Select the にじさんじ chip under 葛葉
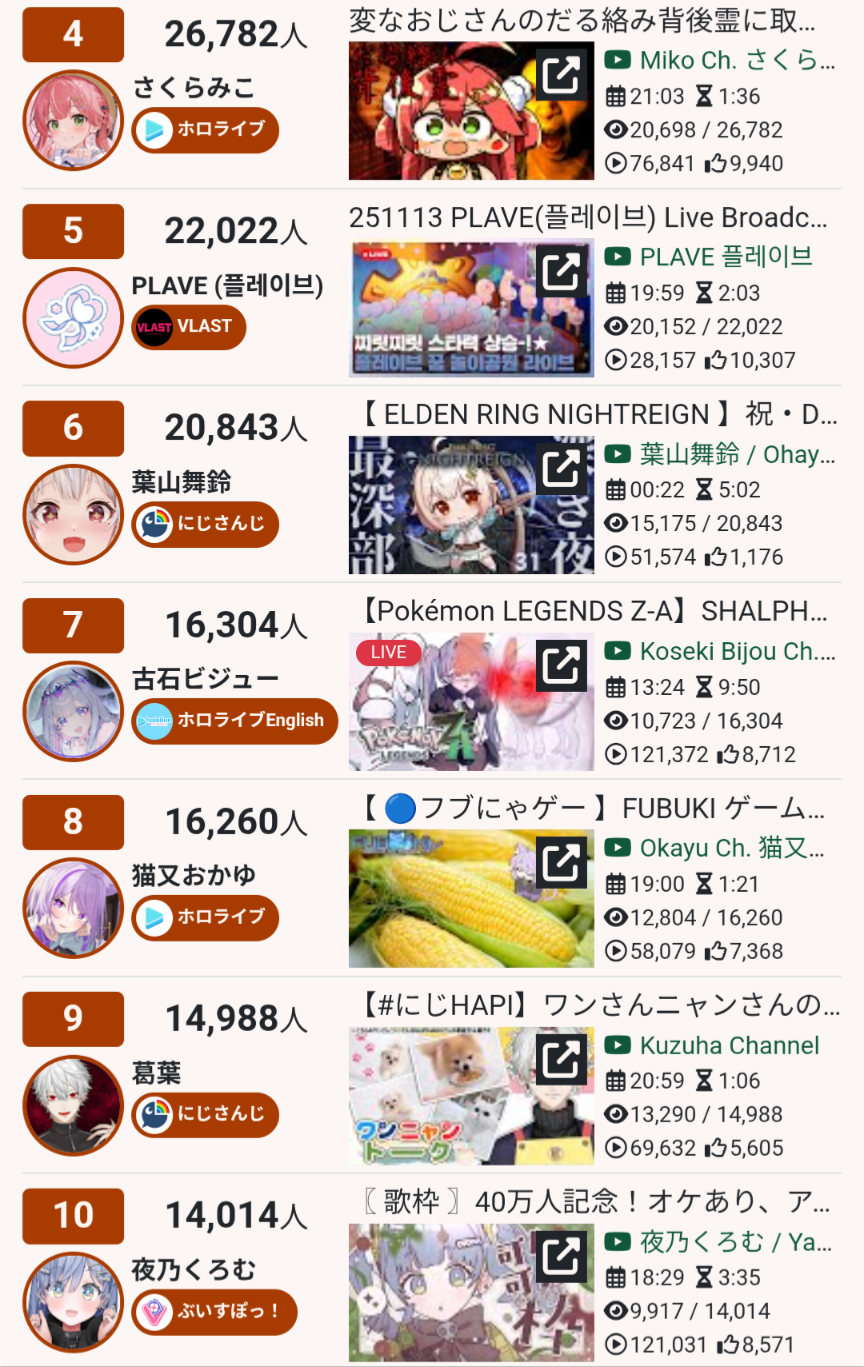 tap(205, 1115)
